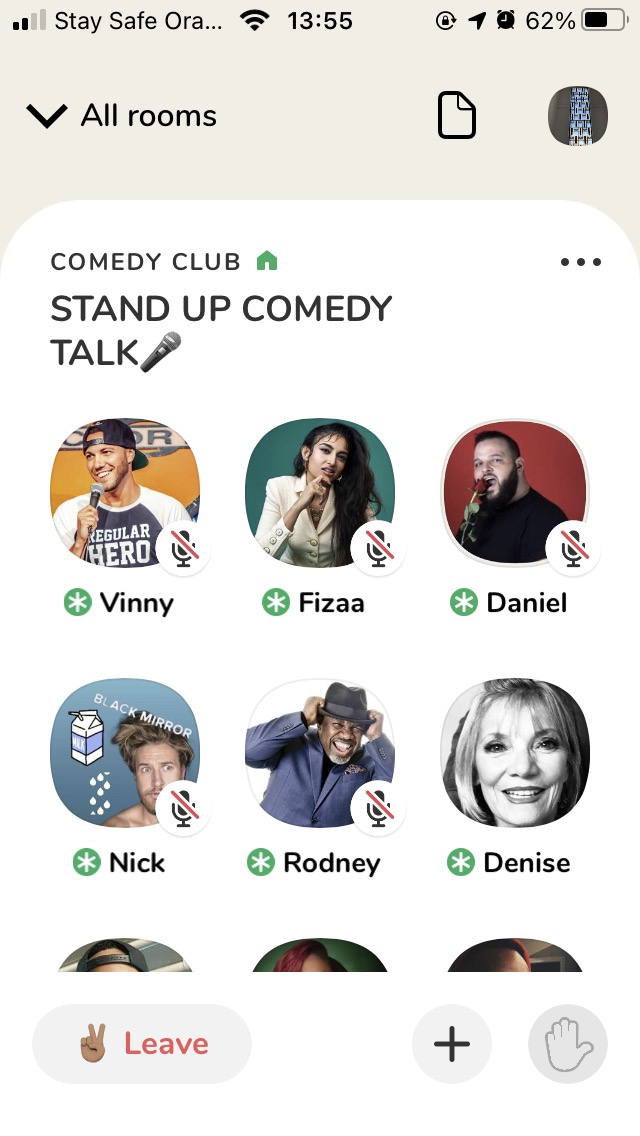View Vinny's profile
The height and width of the screenshot is (1136, 640).
125,493
